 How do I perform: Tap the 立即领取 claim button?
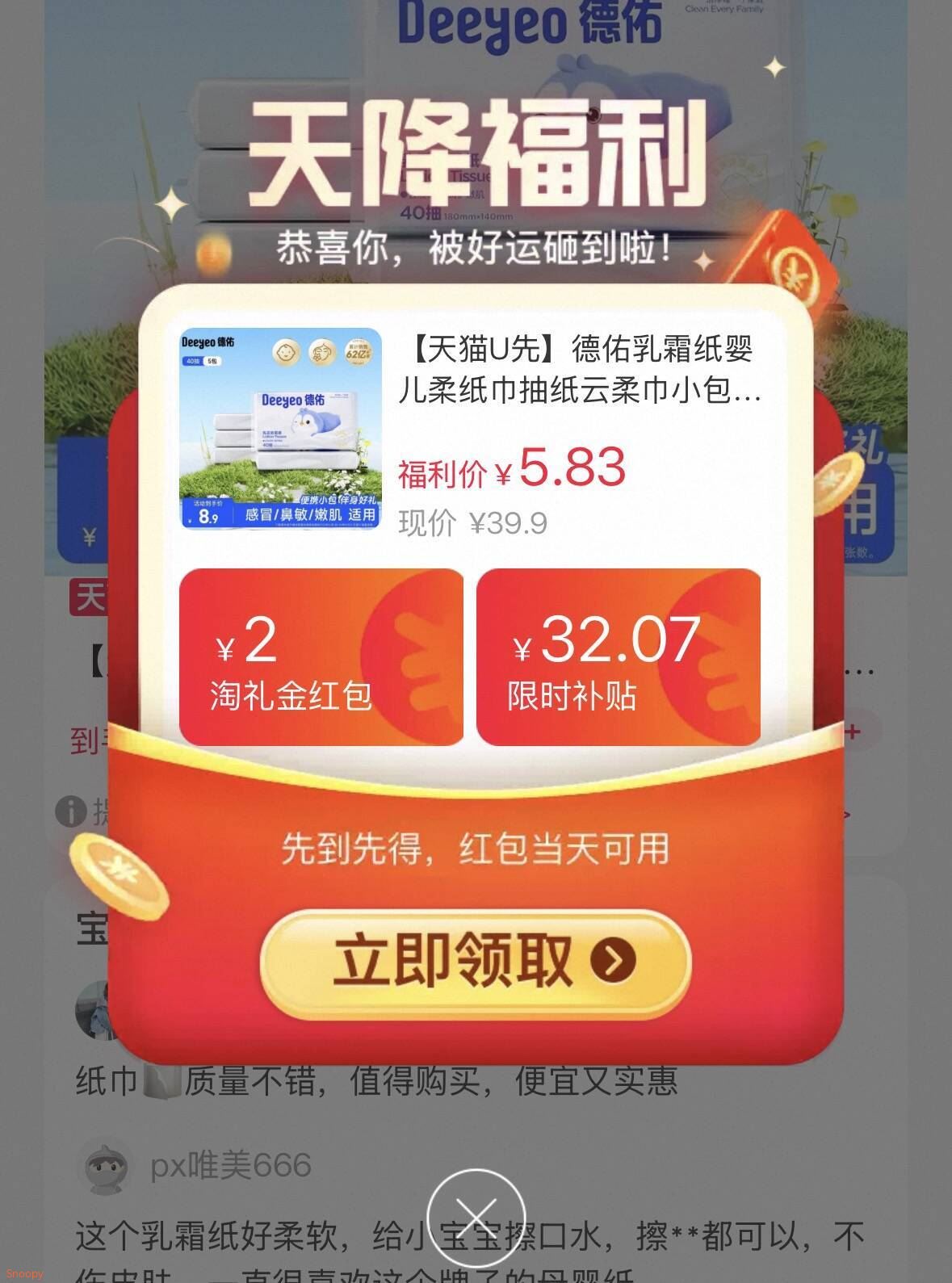476,961
